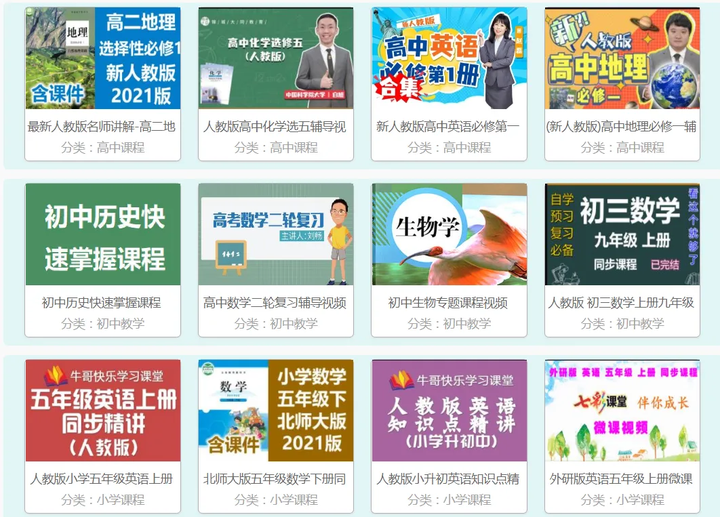Open 人教版小升初英语知识点精讲 course
This screenshot has height=517, width=720.
click(x=448, y=410)
